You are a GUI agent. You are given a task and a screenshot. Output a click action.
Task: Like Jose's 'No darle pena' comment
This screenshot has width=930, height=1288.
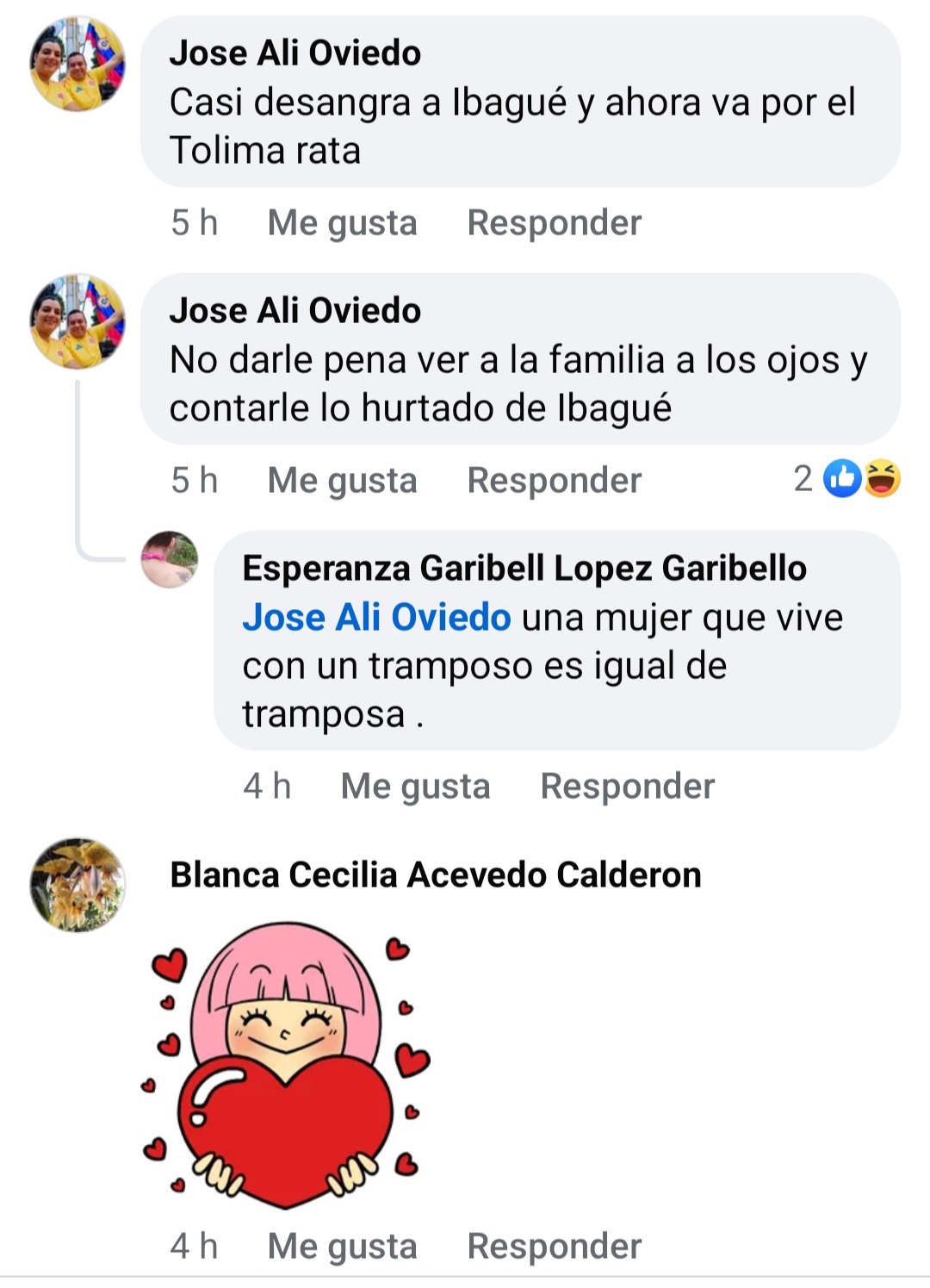tap(342, 481)
